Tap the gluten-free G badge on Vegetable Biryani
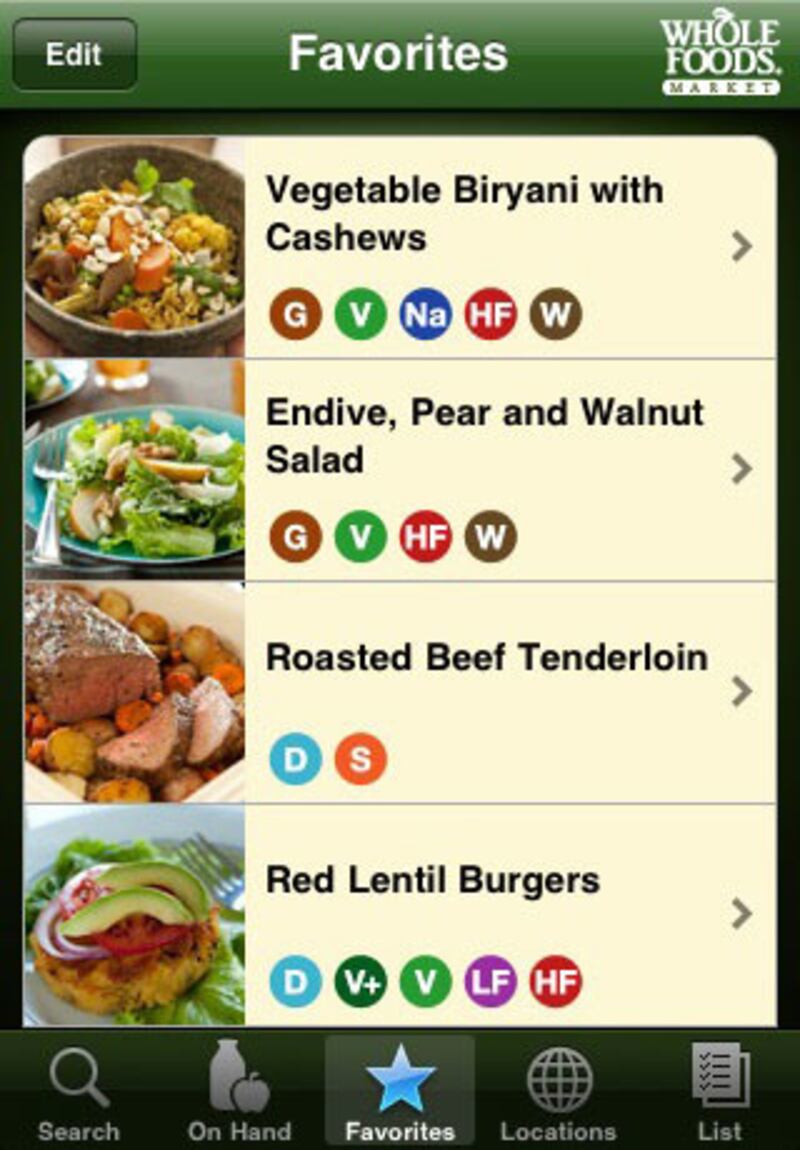The image size is (800, 1150). (x=295, y=313)
